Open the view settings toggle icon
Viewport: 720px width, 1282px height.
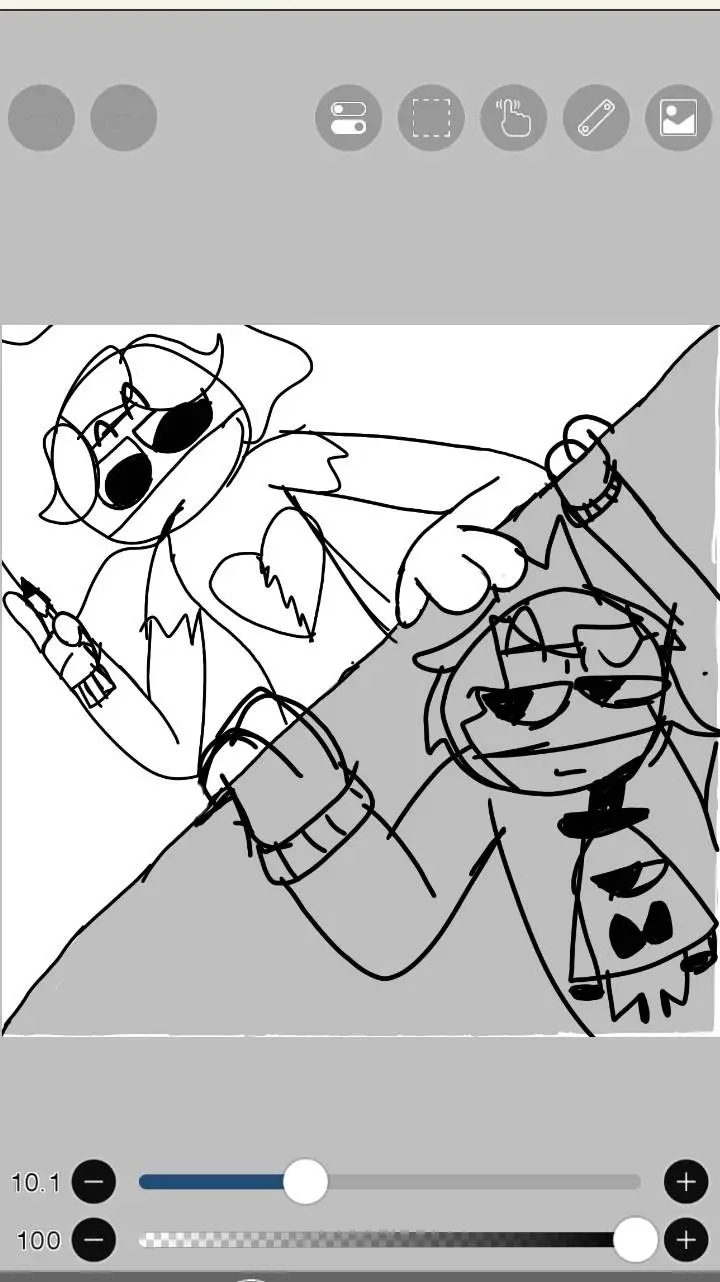[348, 118]
